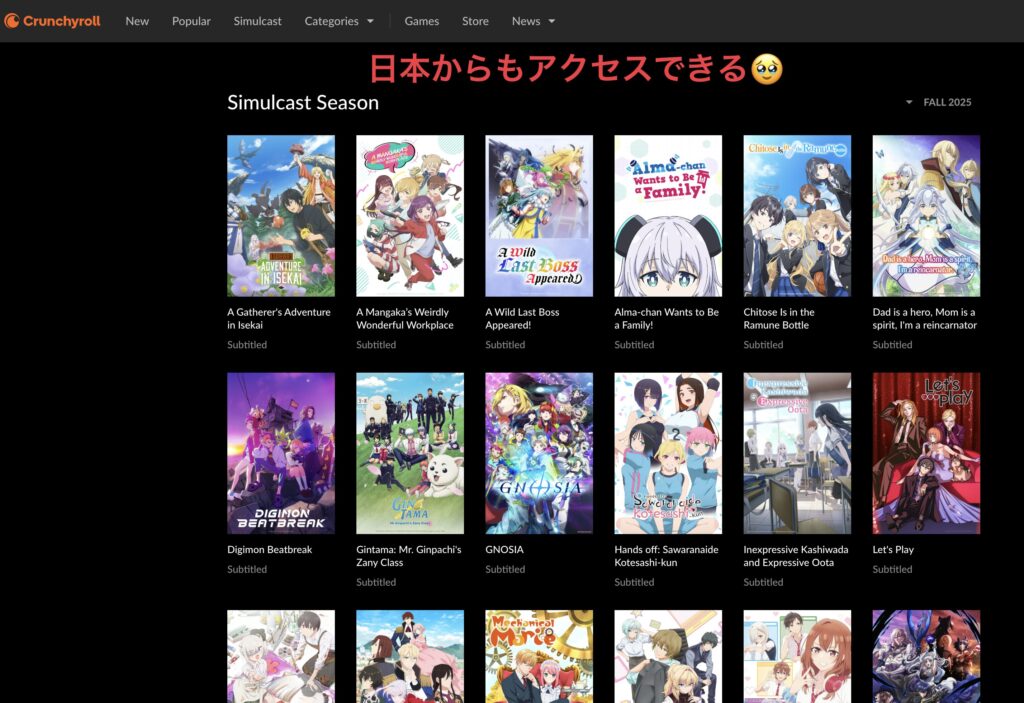Open the New section

pos(137,21)
